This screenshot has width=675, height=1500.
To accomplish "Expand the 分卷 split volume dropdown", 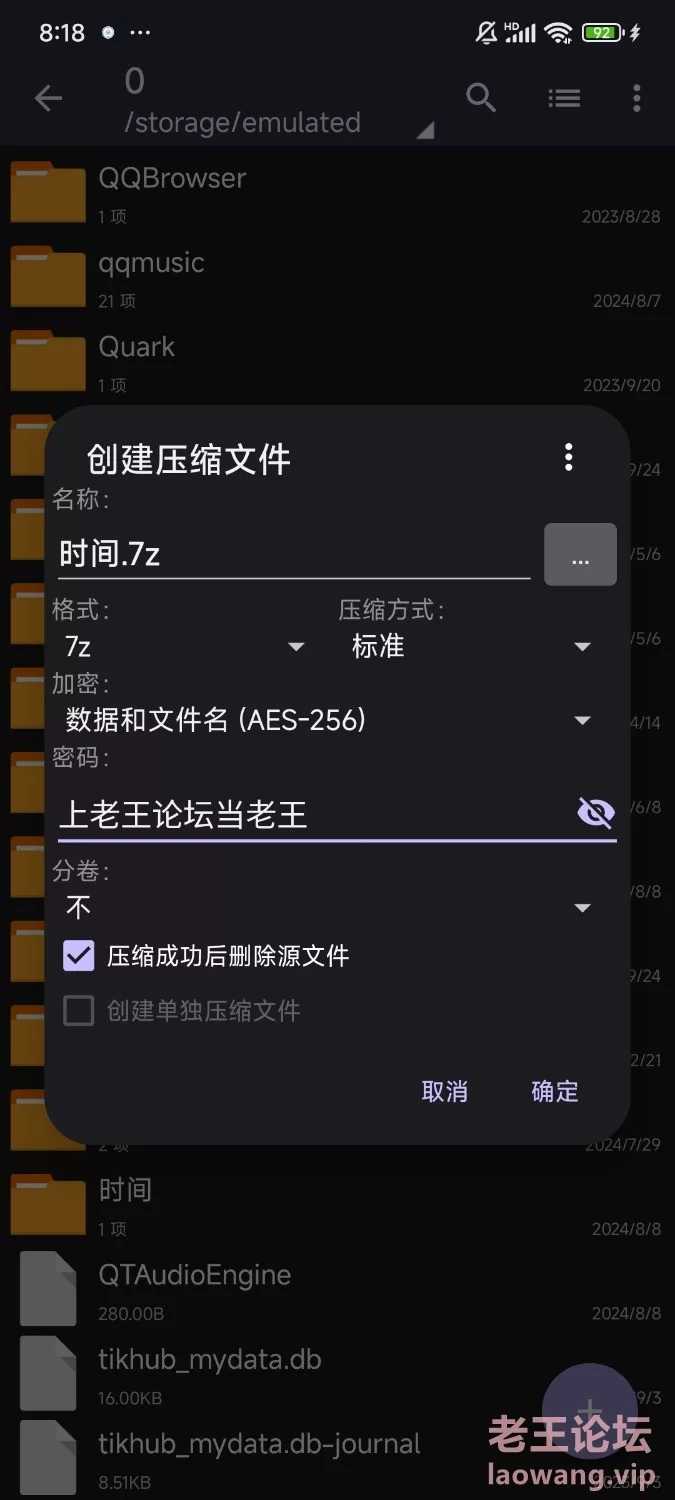I will coord(328,908).
